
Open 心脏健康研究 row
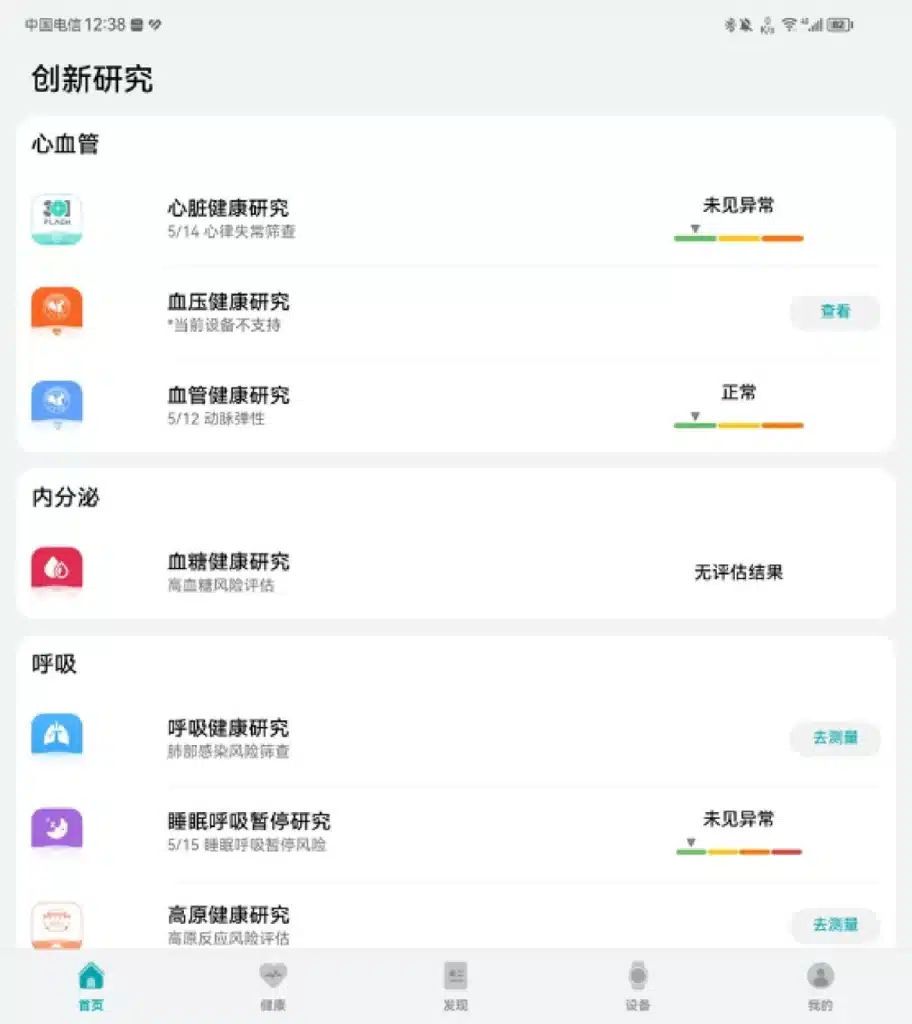coord(228,219)
